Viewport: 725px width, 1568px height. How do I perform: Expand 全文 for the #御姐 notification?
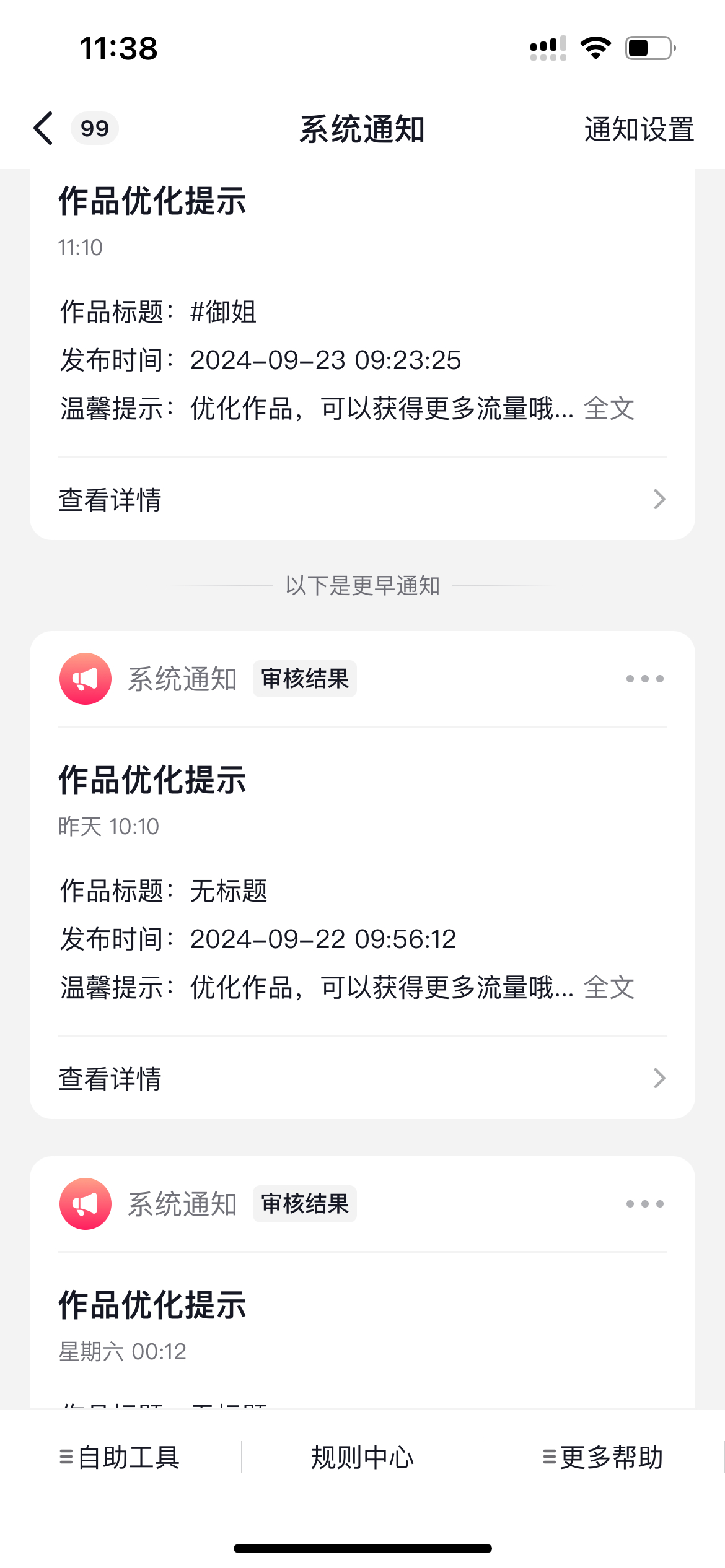pyautogui.click(x=609, y=409)
